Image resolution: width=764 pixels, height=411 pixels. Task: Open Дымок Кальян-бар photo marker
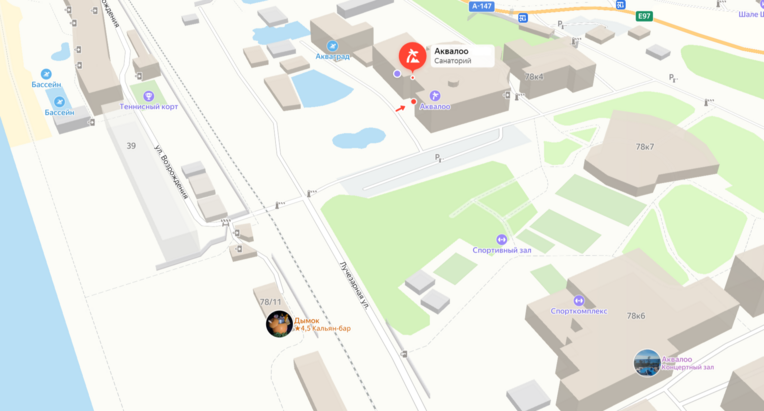click(x=279, y=324)
